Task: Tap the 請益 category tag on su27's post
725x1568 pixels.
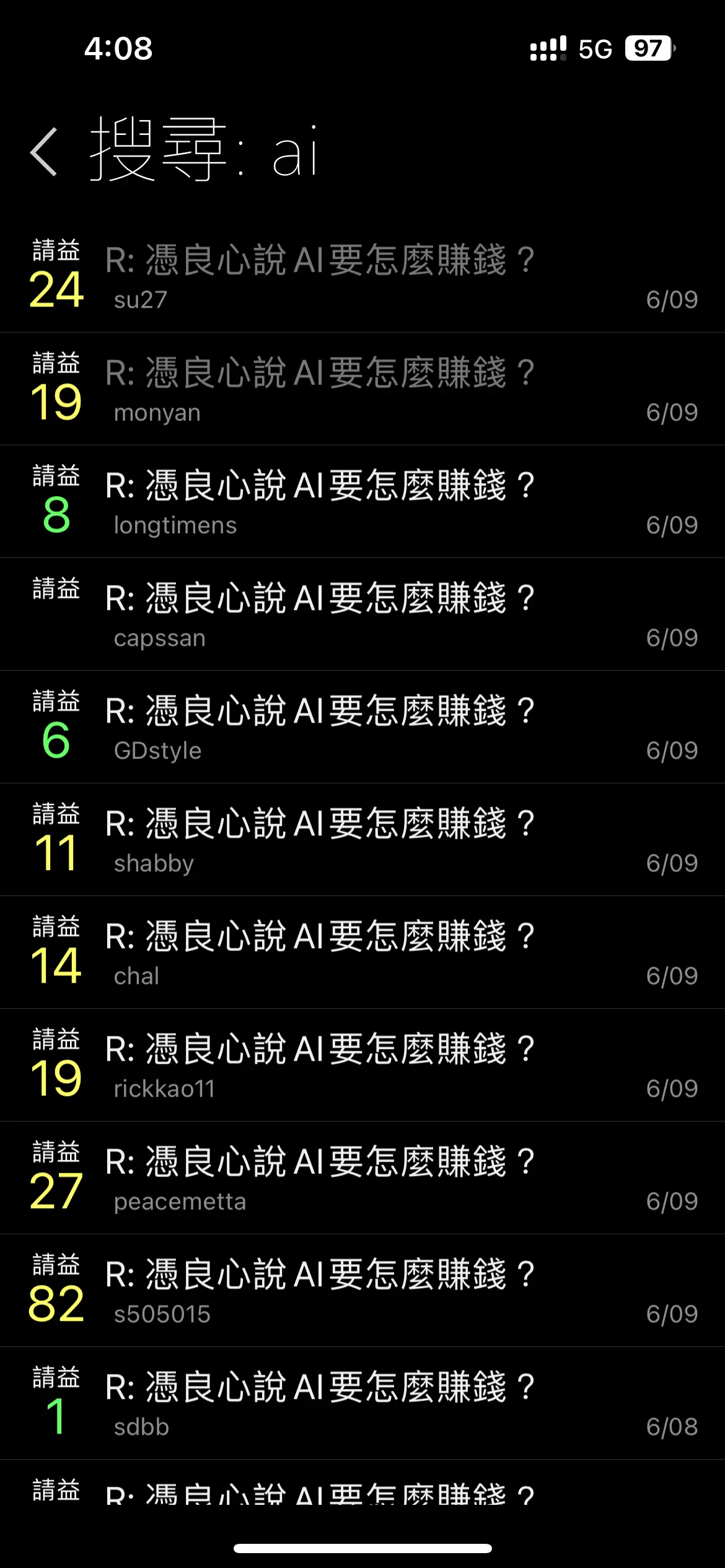Action: tap(56, 251)
